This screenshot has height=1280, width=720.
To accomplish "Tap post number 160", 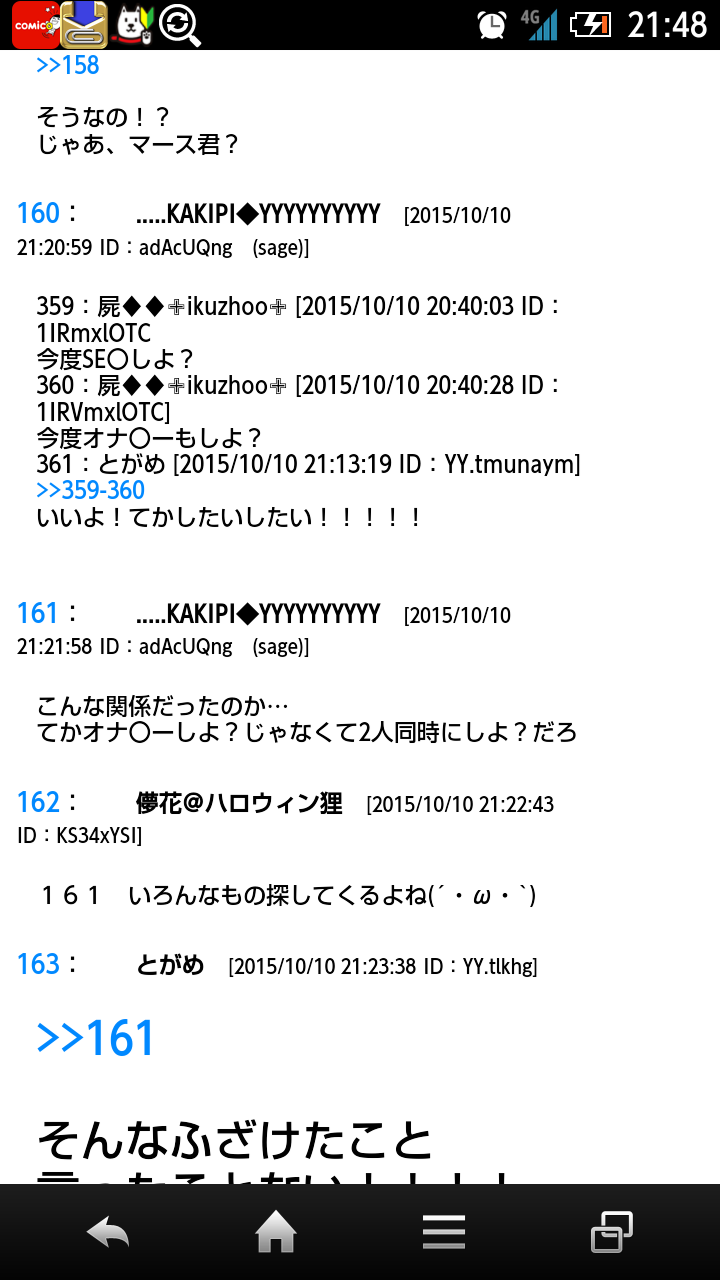I will (x=39, y=213).
